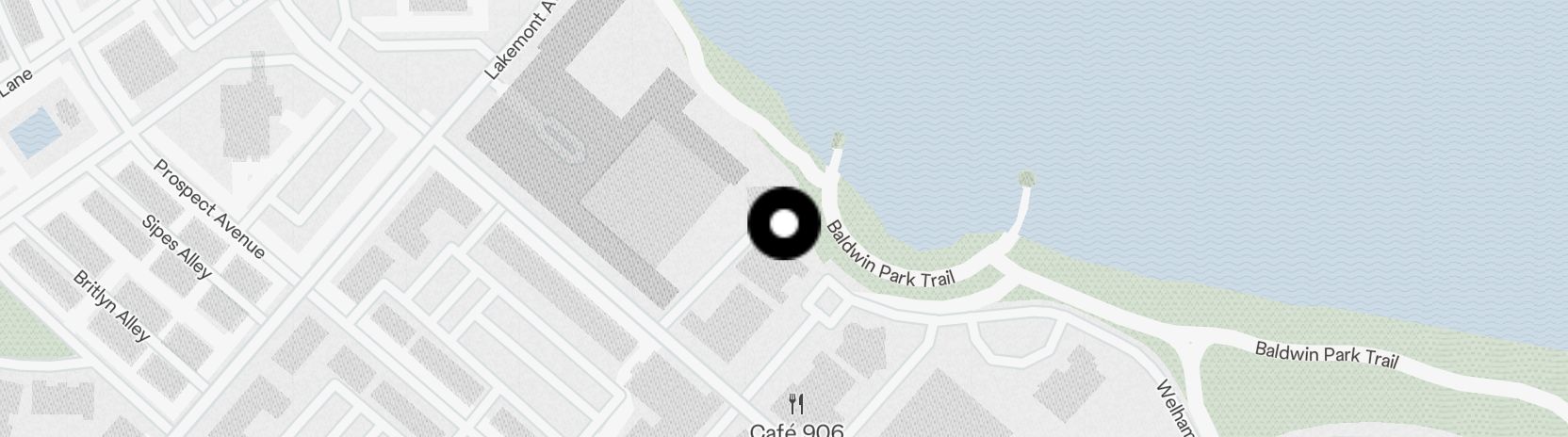This screenshot has height=437, width=1568.
Task: Tap the black location marker pin
Action: point(784,224)
